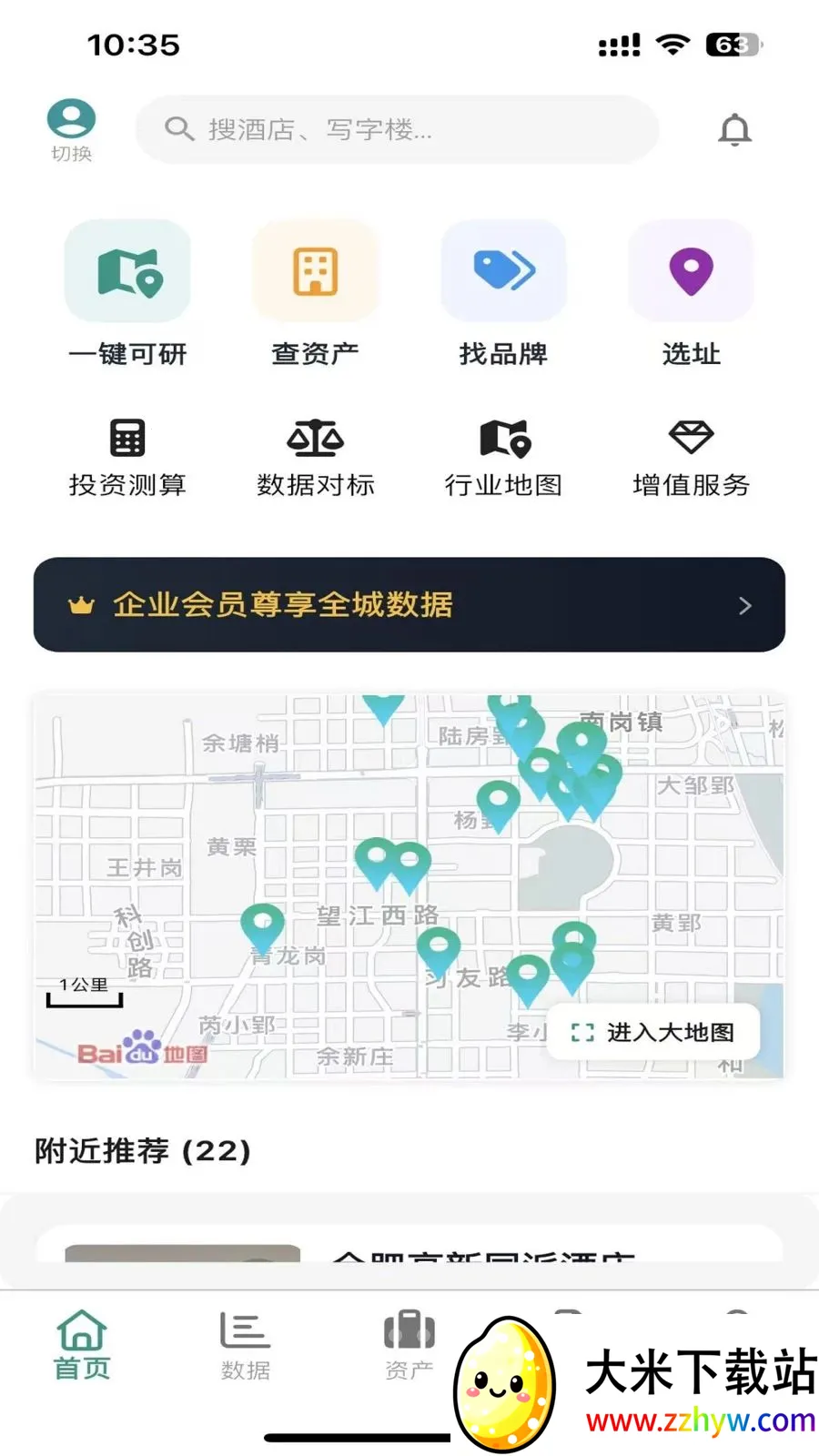Open 数据对标 comparison
Viewport: 819px width, 1456px height.
pos(315,458)
